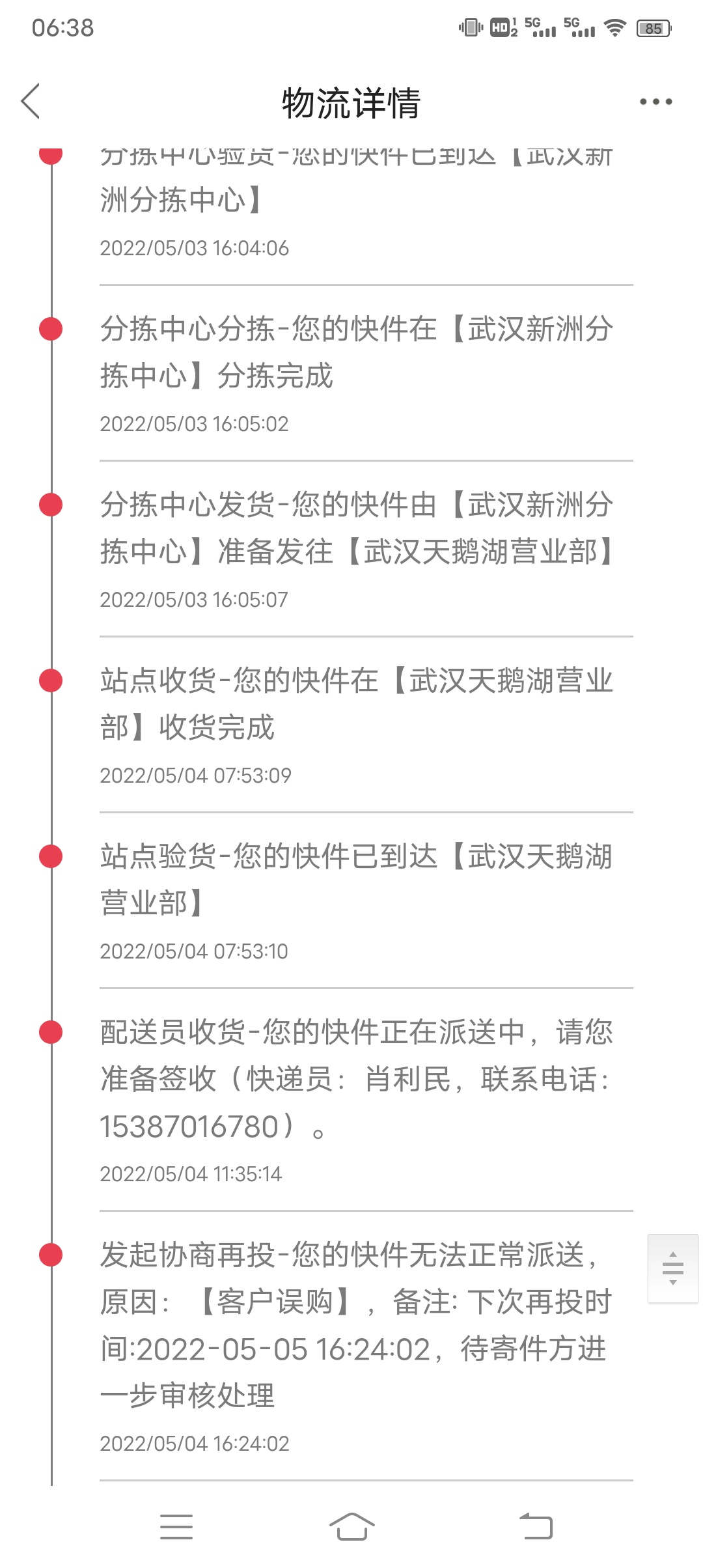Go to the phone's home screen
Screen dimensions: 703x1568
(351, 1527)
